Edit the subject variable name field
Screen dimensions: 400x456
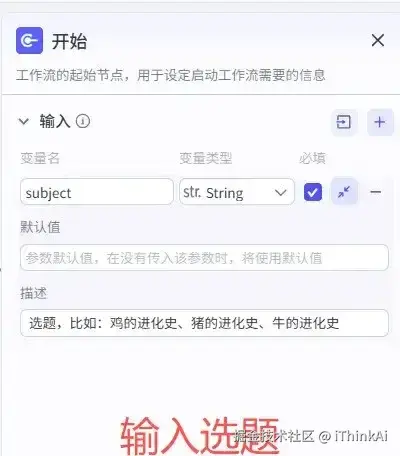pos(97,192)
